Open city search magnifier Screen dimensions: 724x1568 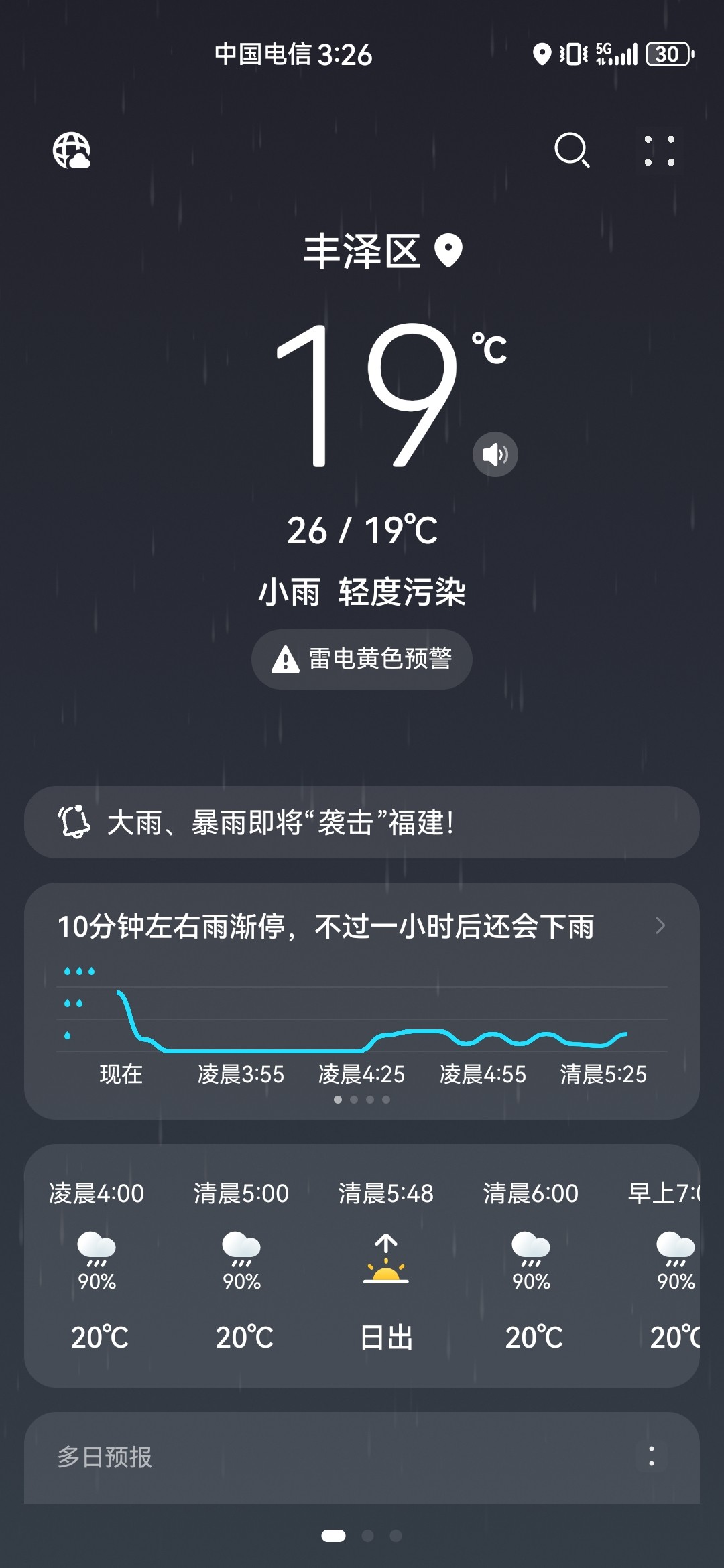point(572,150)
